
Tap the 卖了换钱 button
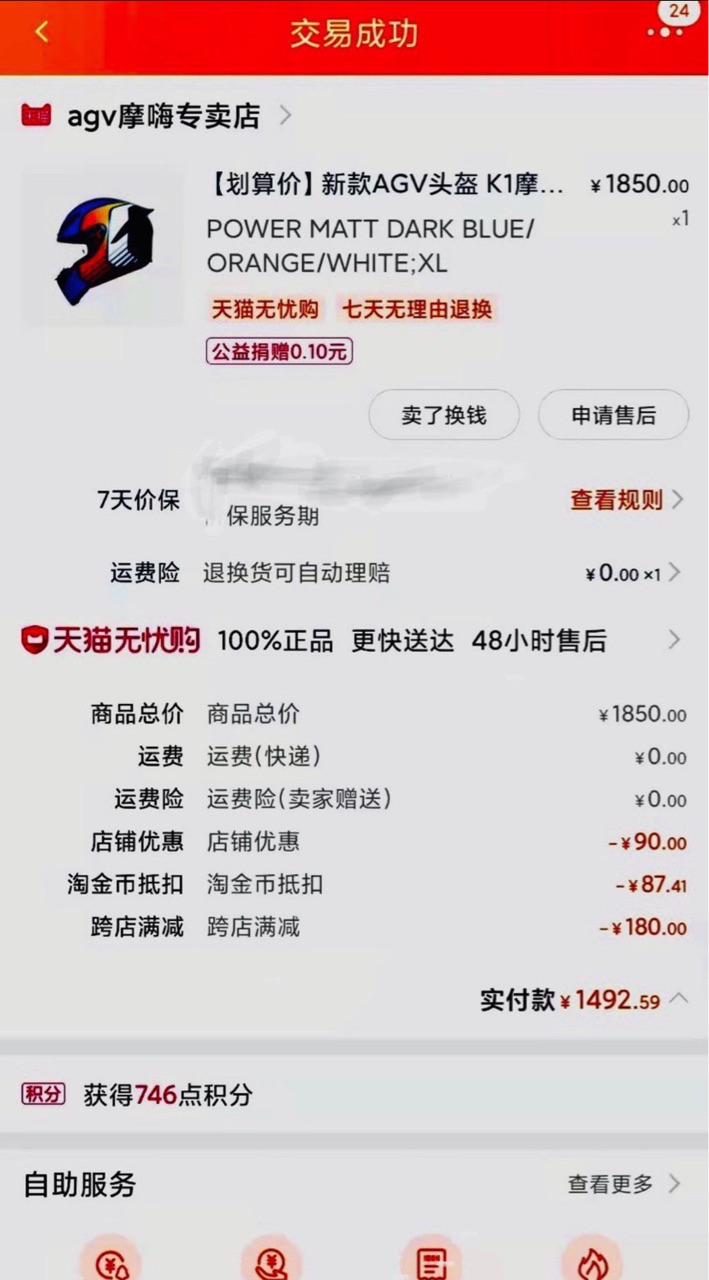tap(444, 415)
